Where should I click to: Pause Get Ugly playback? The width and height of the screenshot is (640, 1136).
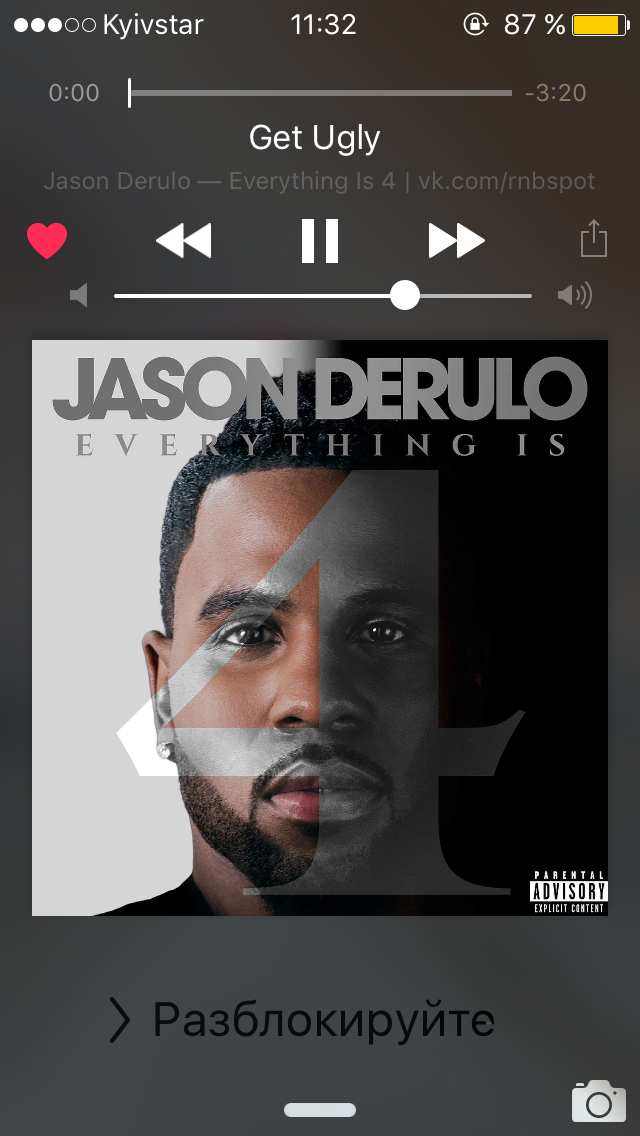(320, 241)
